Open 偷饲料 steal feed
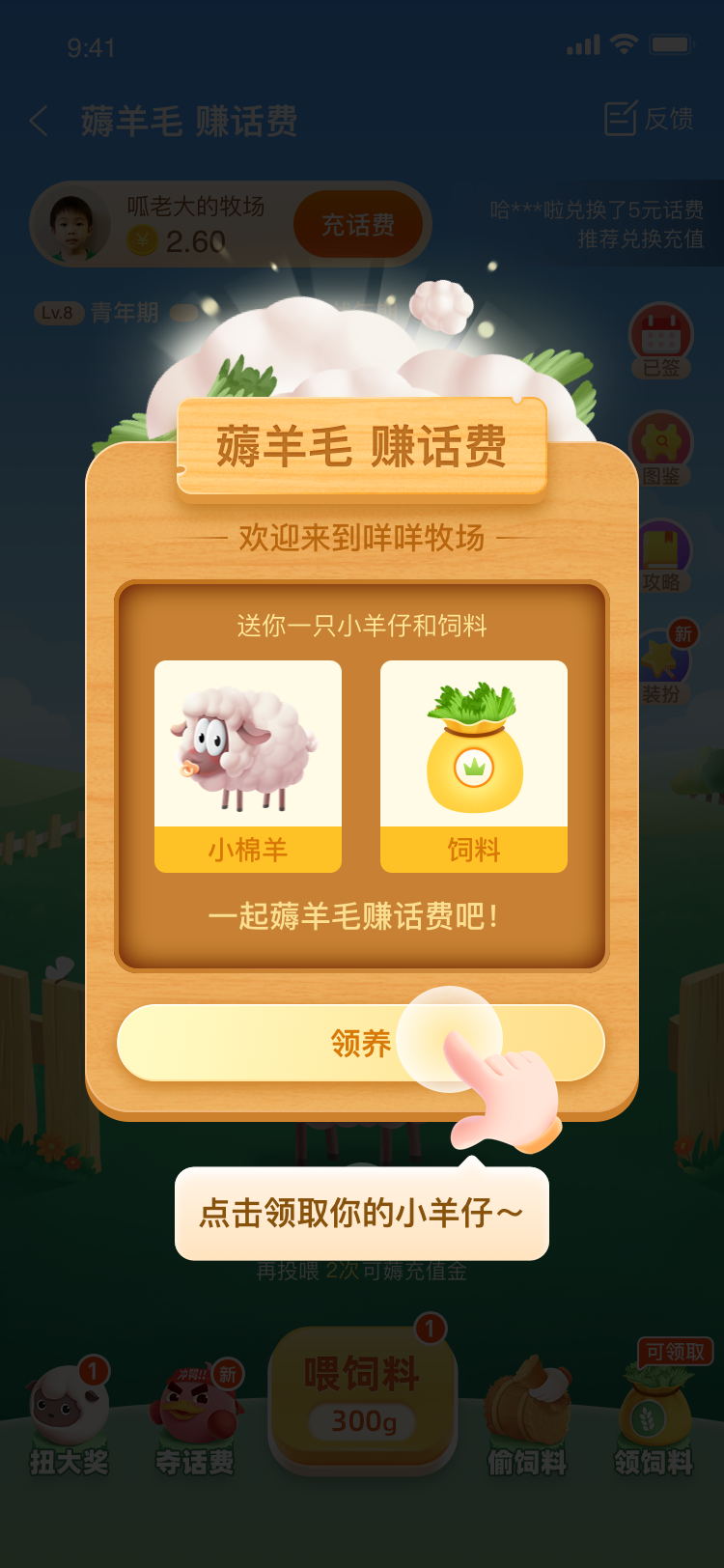Viewport: 724px width, 1568px height. point(526,1419)
